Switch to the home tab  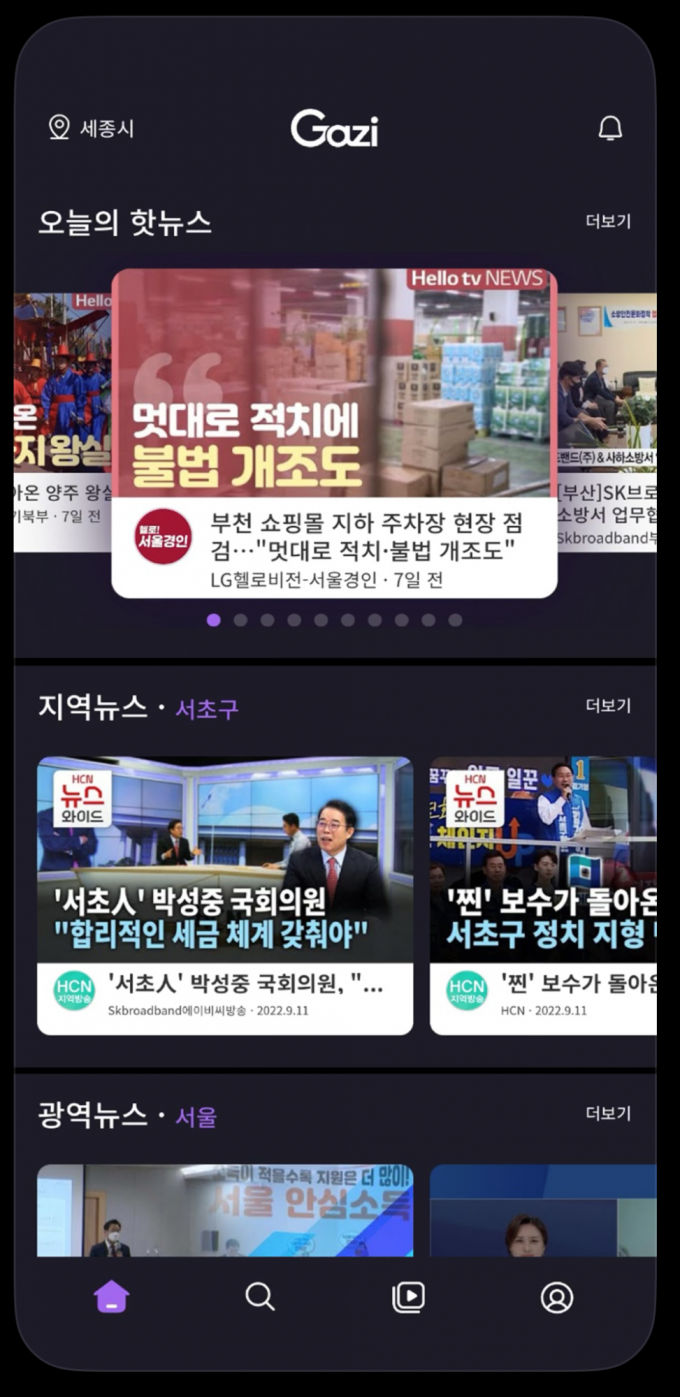[x=112, y=1297]
